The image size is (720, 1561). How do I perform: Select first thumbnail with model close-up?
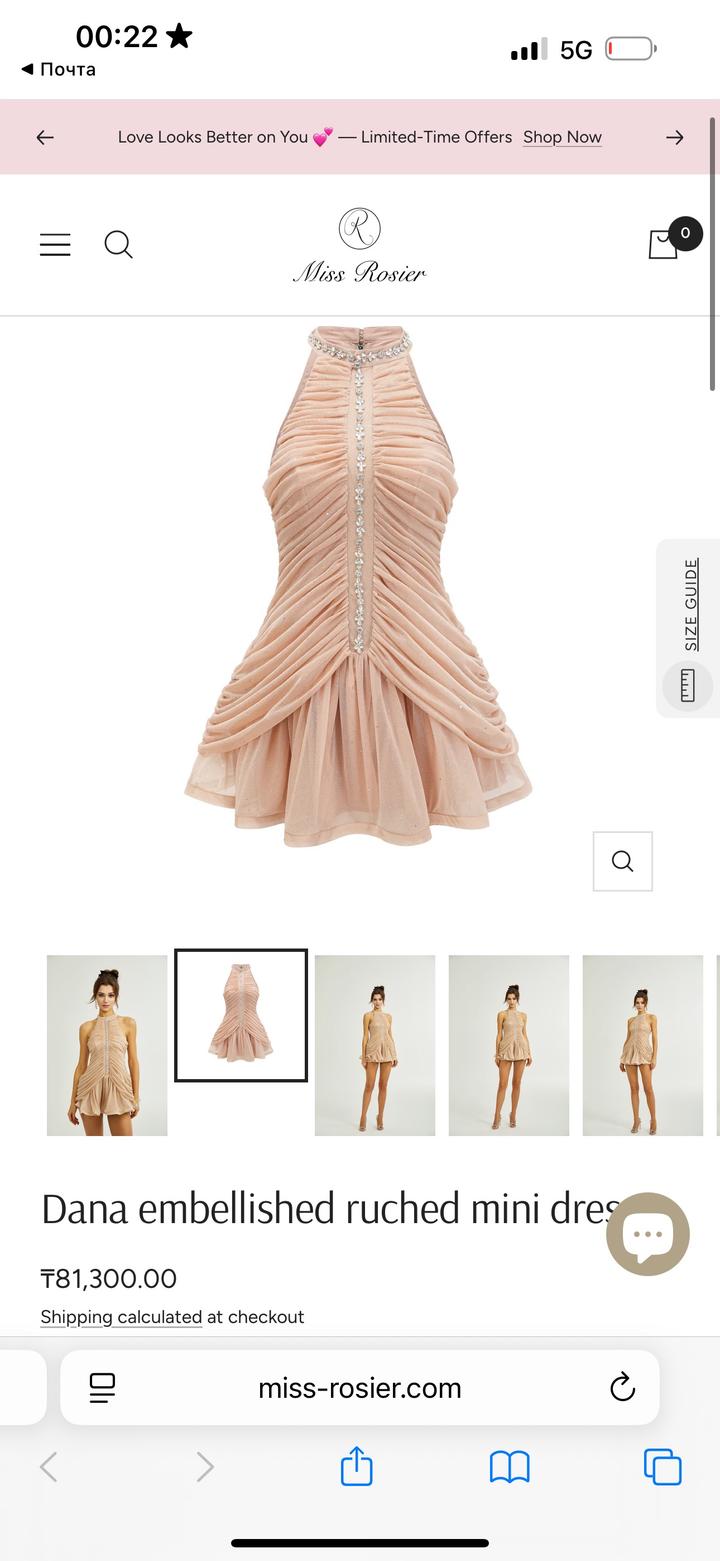(x=107, y=1045)
